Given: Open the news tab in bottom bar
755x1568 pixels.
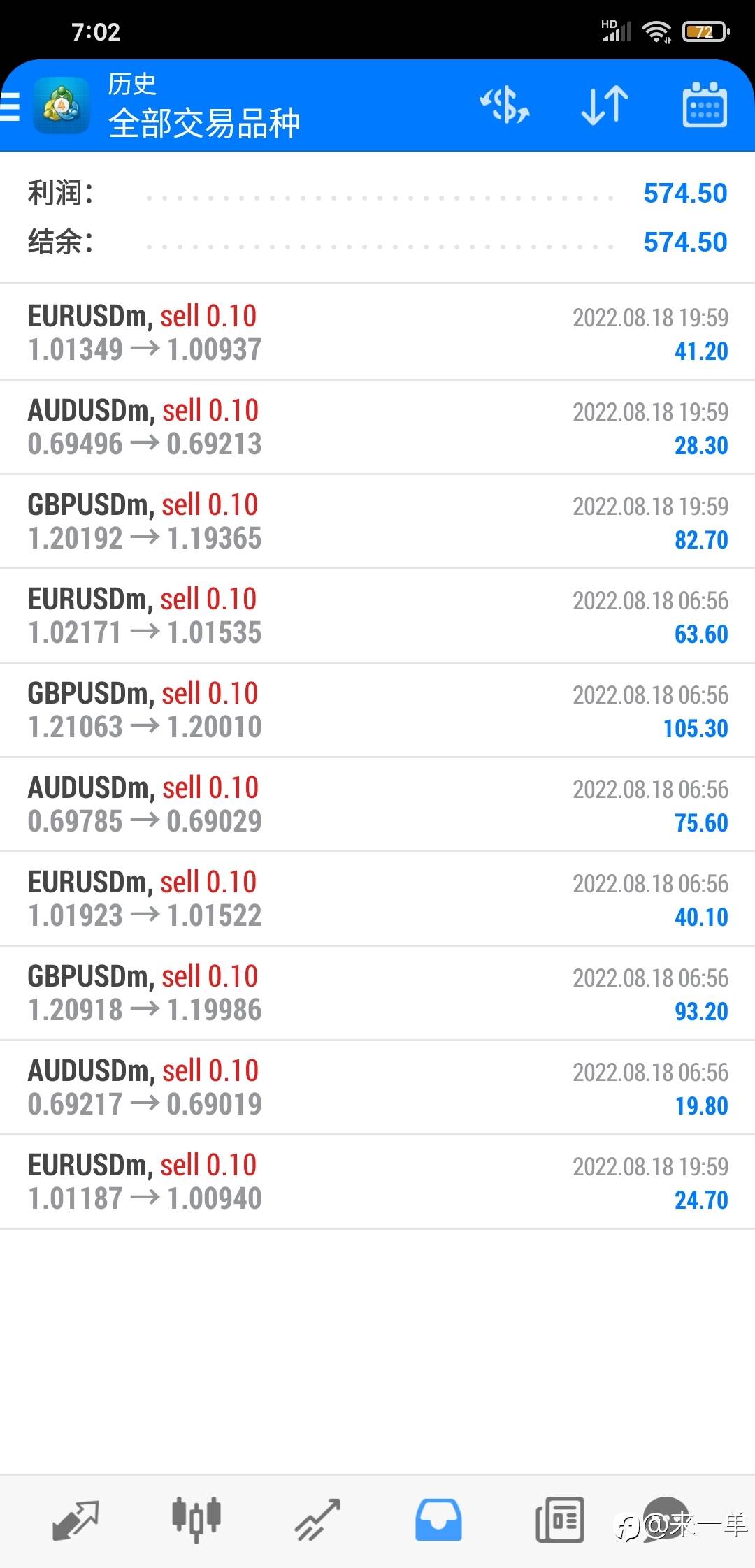Looking at the screenshot, I should (x=559, y=1520).
